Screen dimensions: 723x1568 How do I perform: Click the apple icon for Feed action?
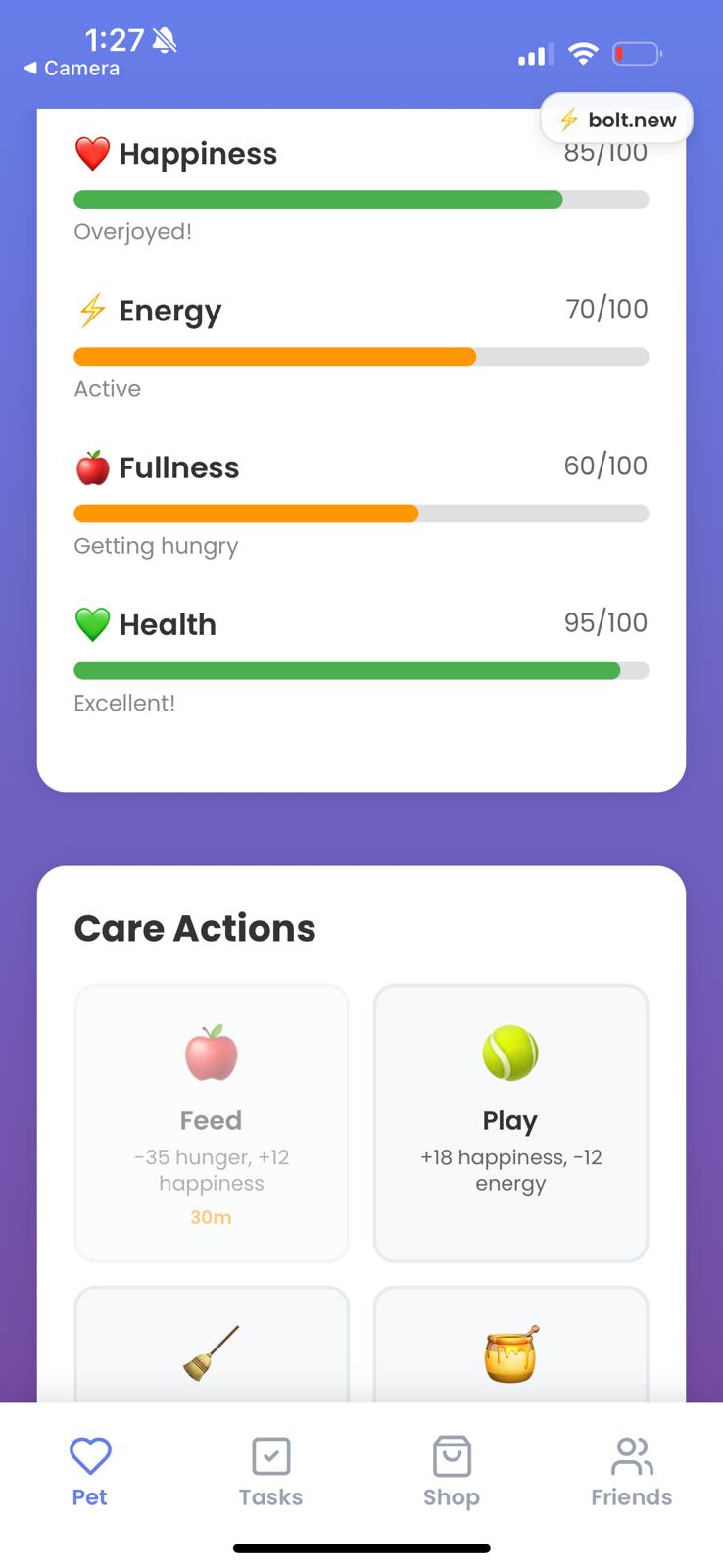[211, 1053]
